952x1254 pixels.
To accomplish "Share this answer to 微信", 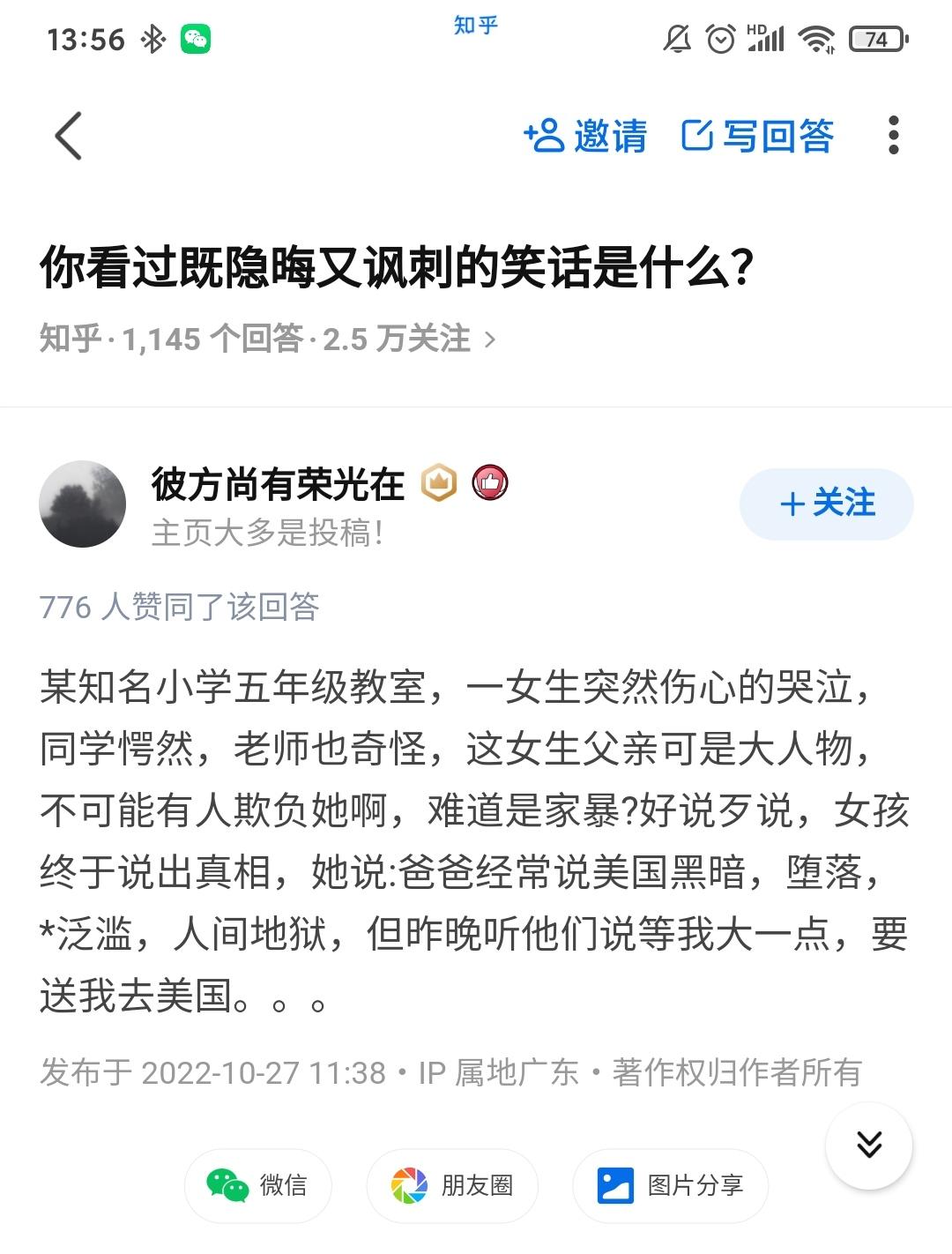I will click(x=257, y=1185).
